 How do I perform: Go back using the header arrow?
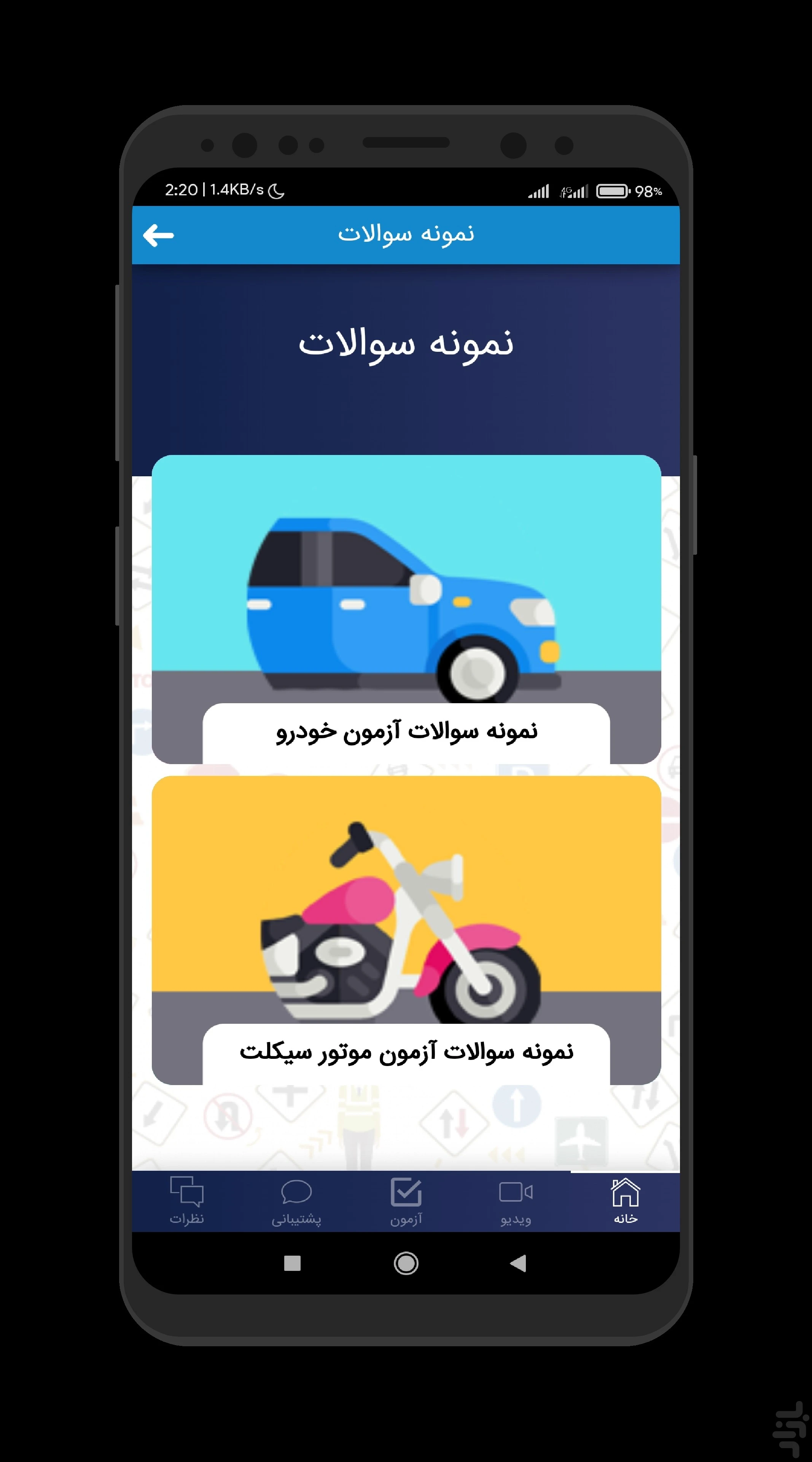click(158, 235)
